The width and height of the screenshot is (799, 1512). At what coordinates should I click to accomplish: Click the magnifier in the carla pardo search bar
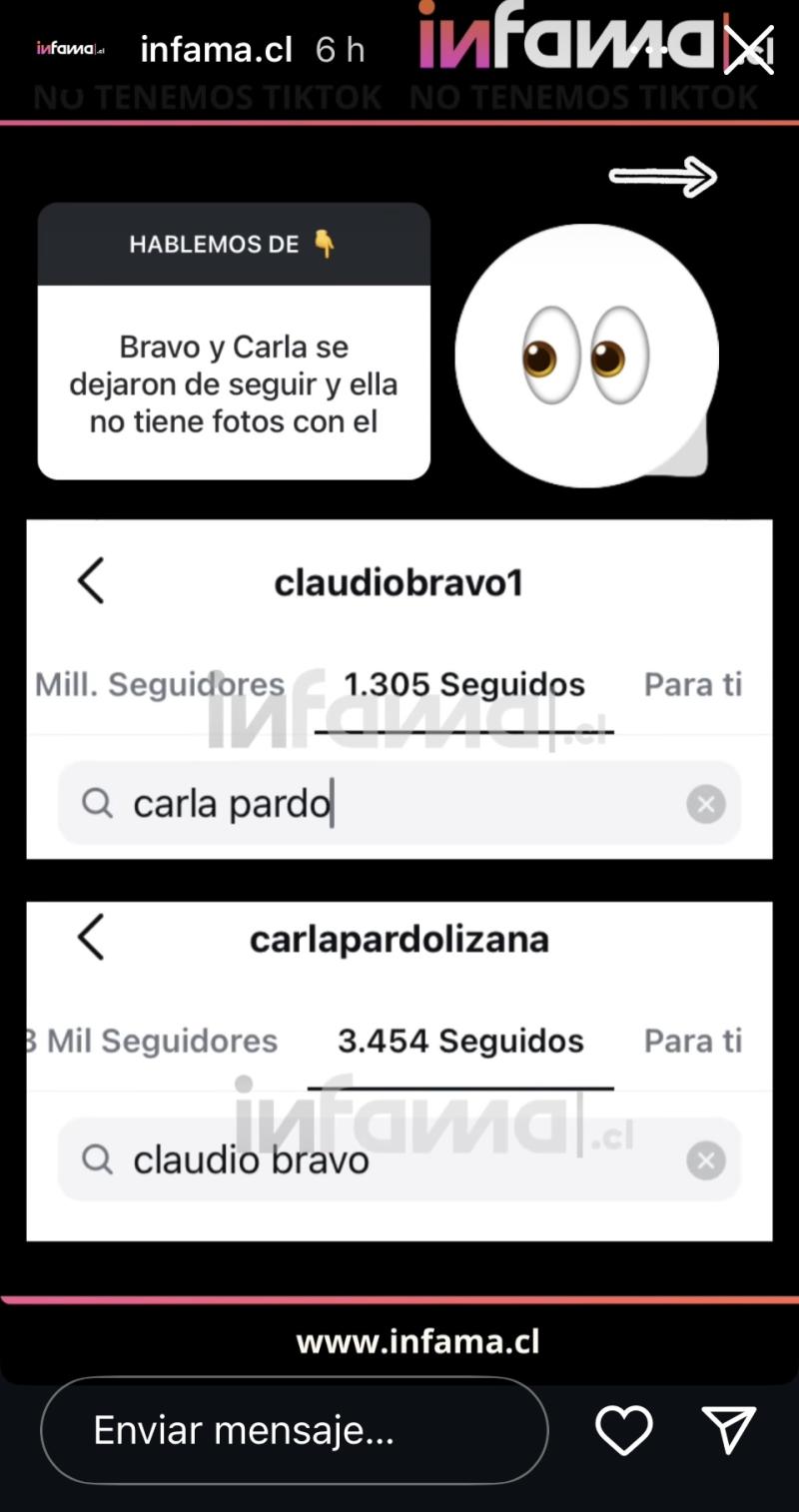click(96, 803)
